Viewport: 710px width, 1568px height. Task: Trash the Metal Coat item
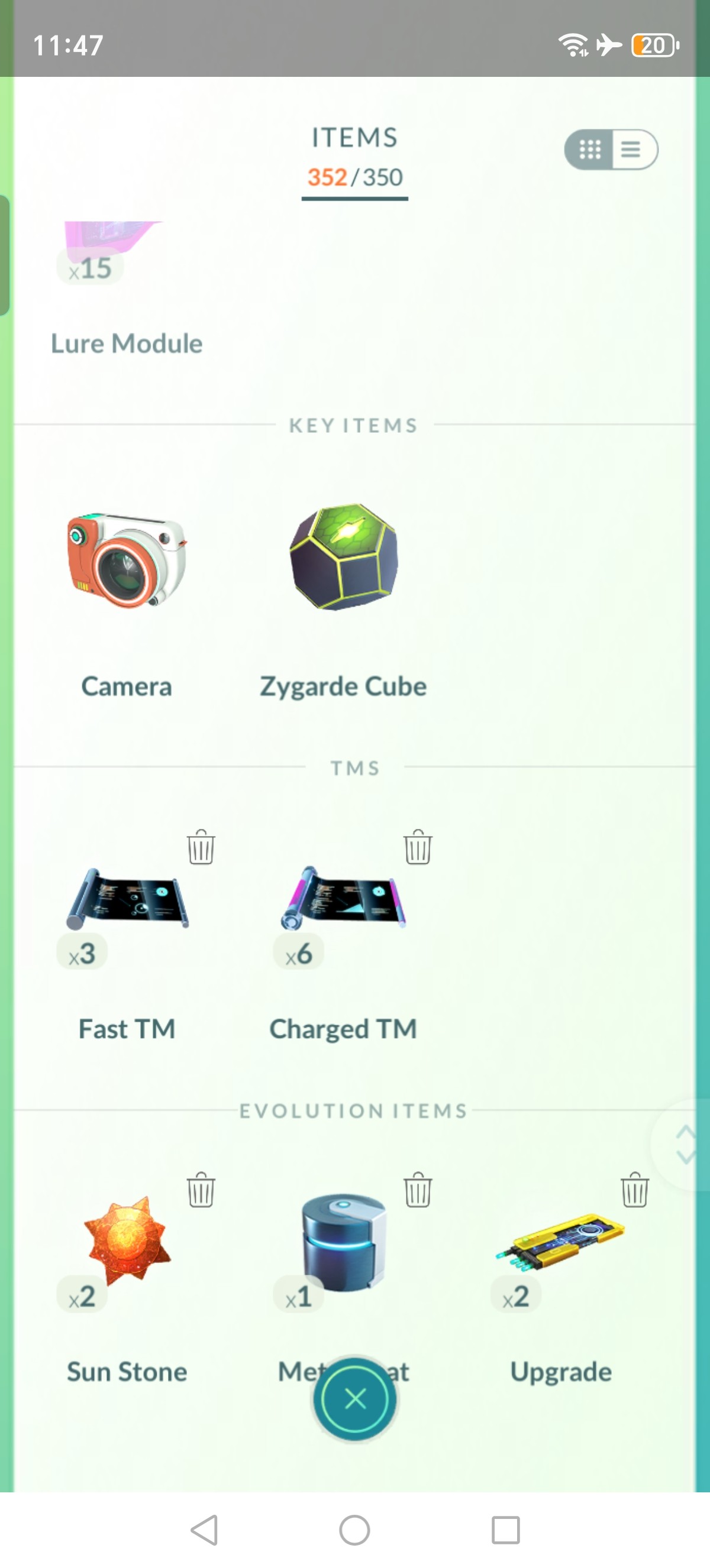click(418, 1190)
